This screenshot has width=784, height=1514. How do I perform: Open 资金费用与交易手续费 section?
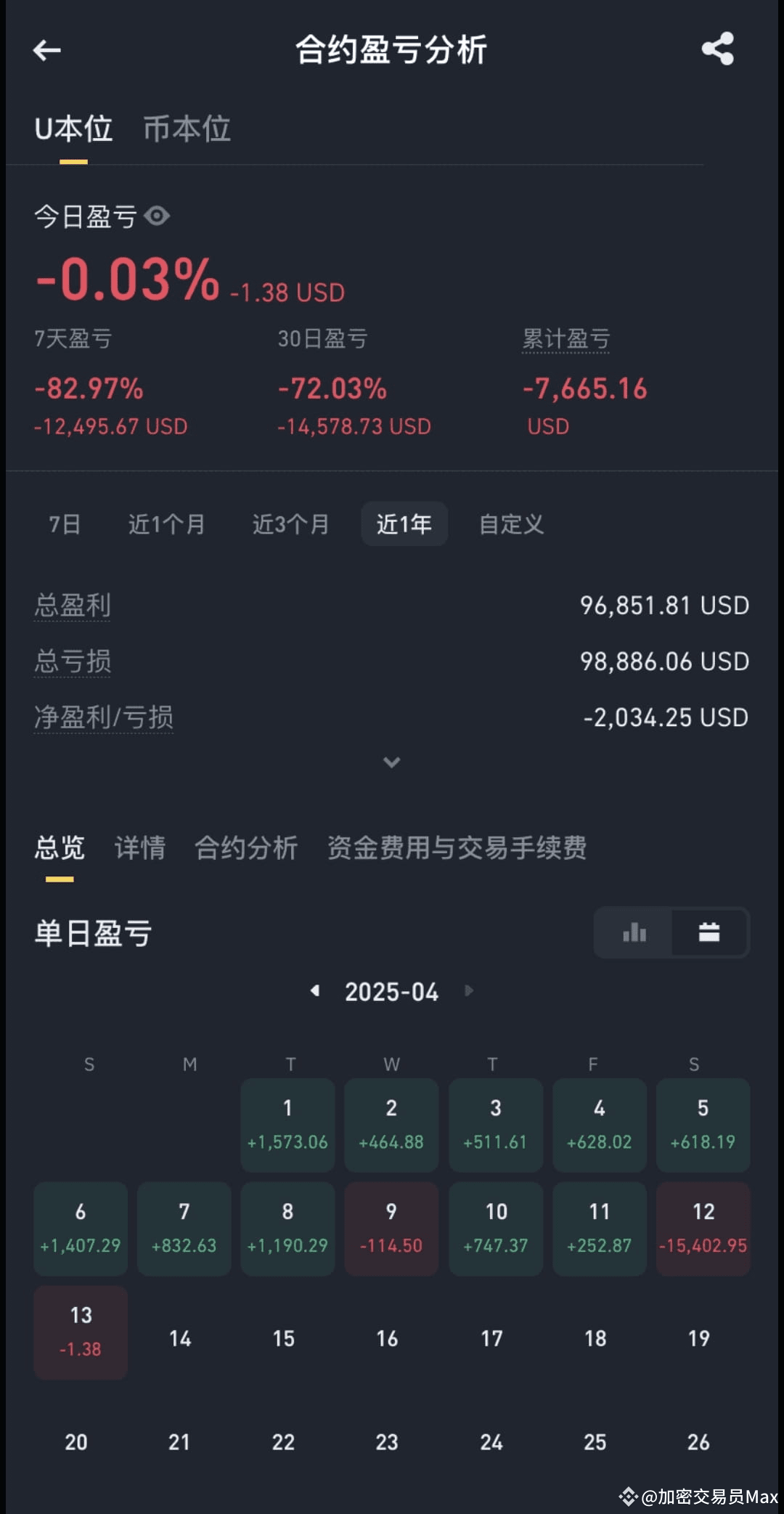(458, 847)
